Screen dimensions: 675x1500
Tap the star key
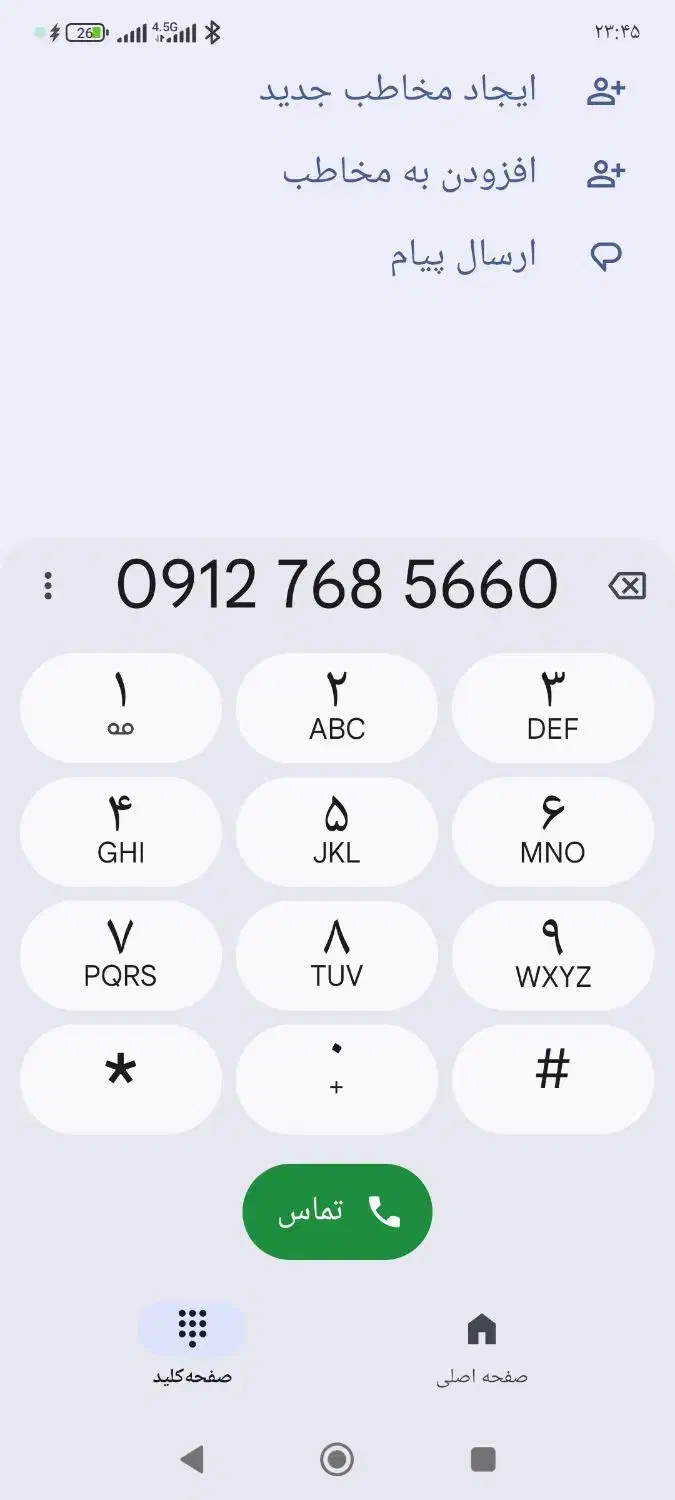(121, 1078)
